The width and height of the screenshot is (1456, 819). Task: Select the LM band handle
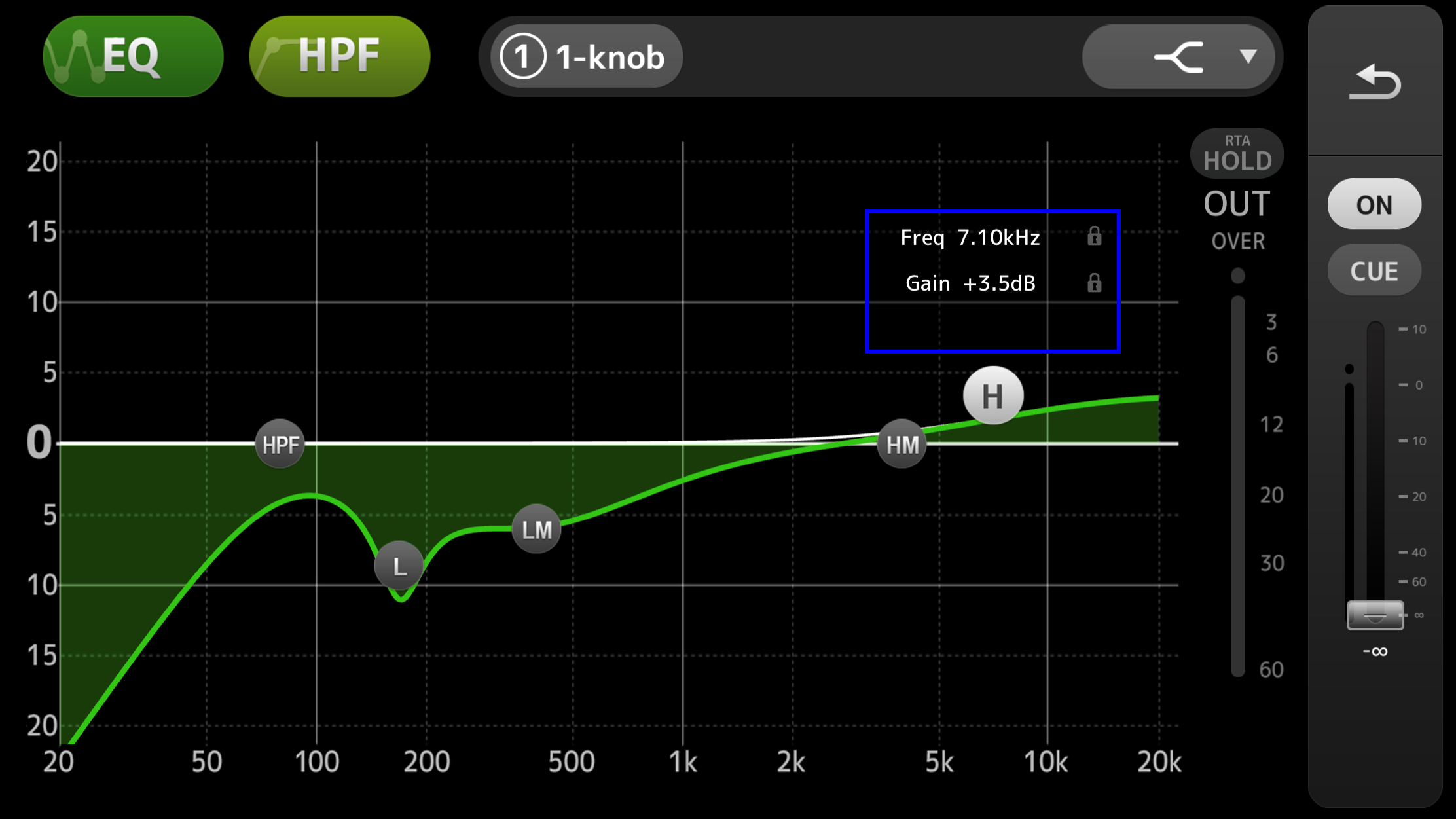click(536, 529)
